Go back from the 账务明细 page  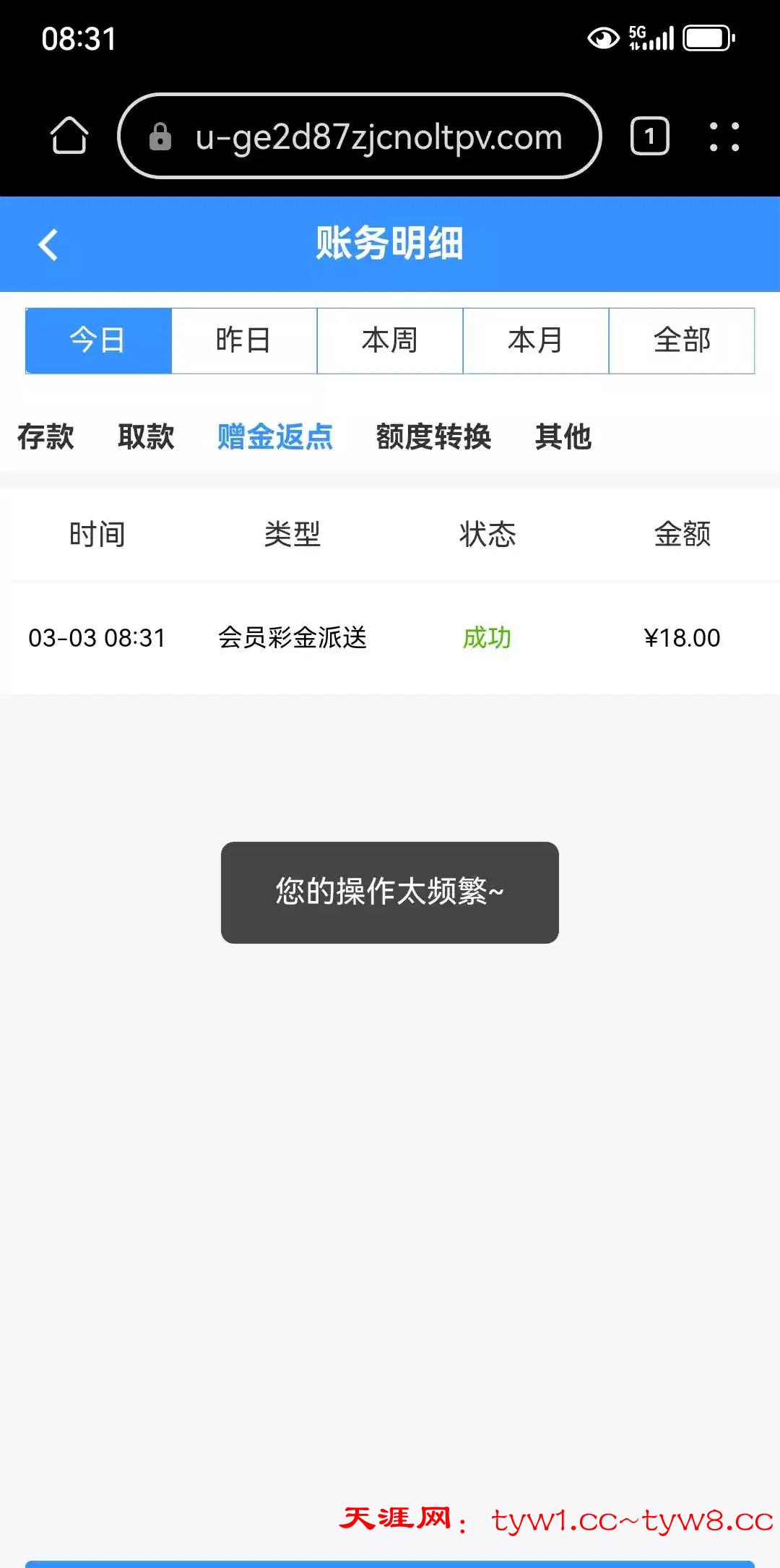click(x=48, y=244)
